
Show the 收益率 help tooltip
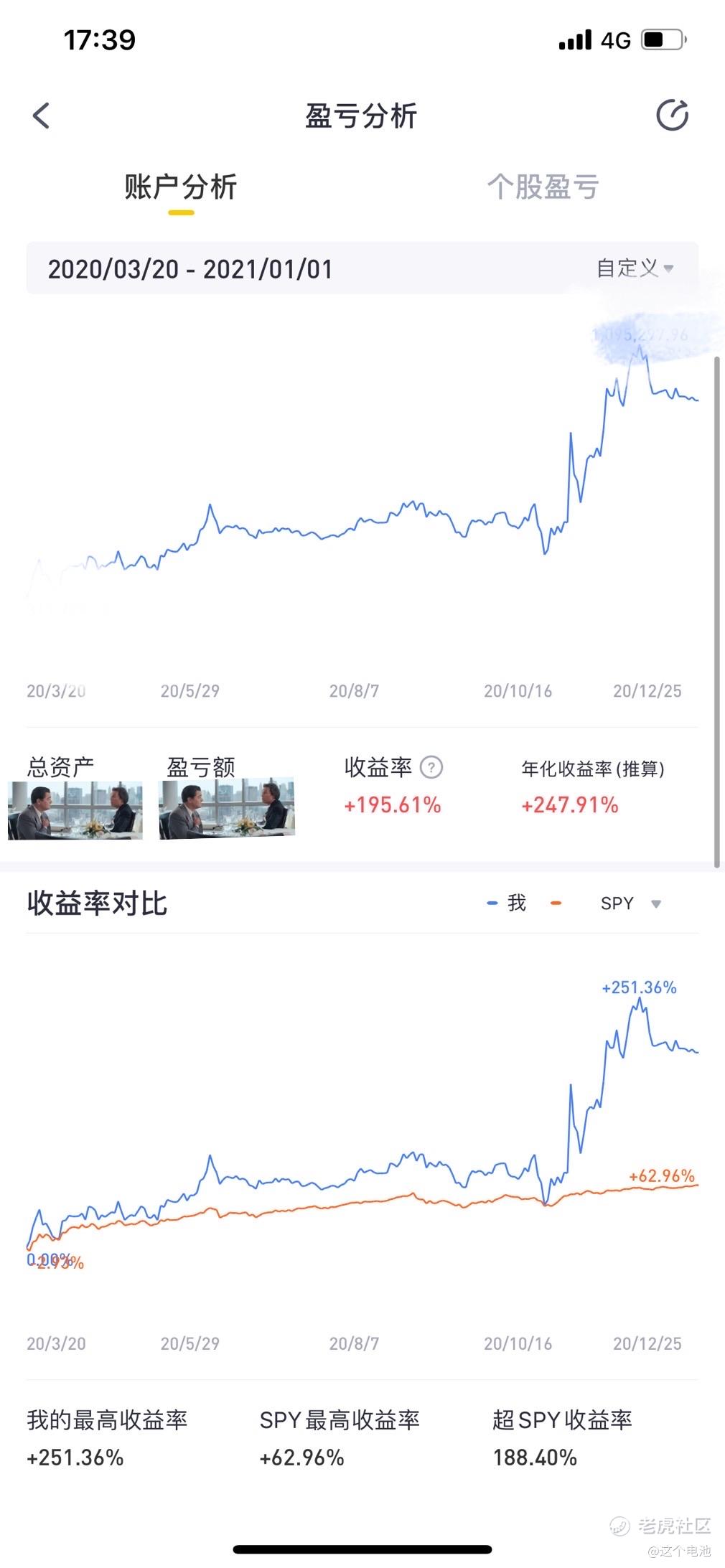431,768
